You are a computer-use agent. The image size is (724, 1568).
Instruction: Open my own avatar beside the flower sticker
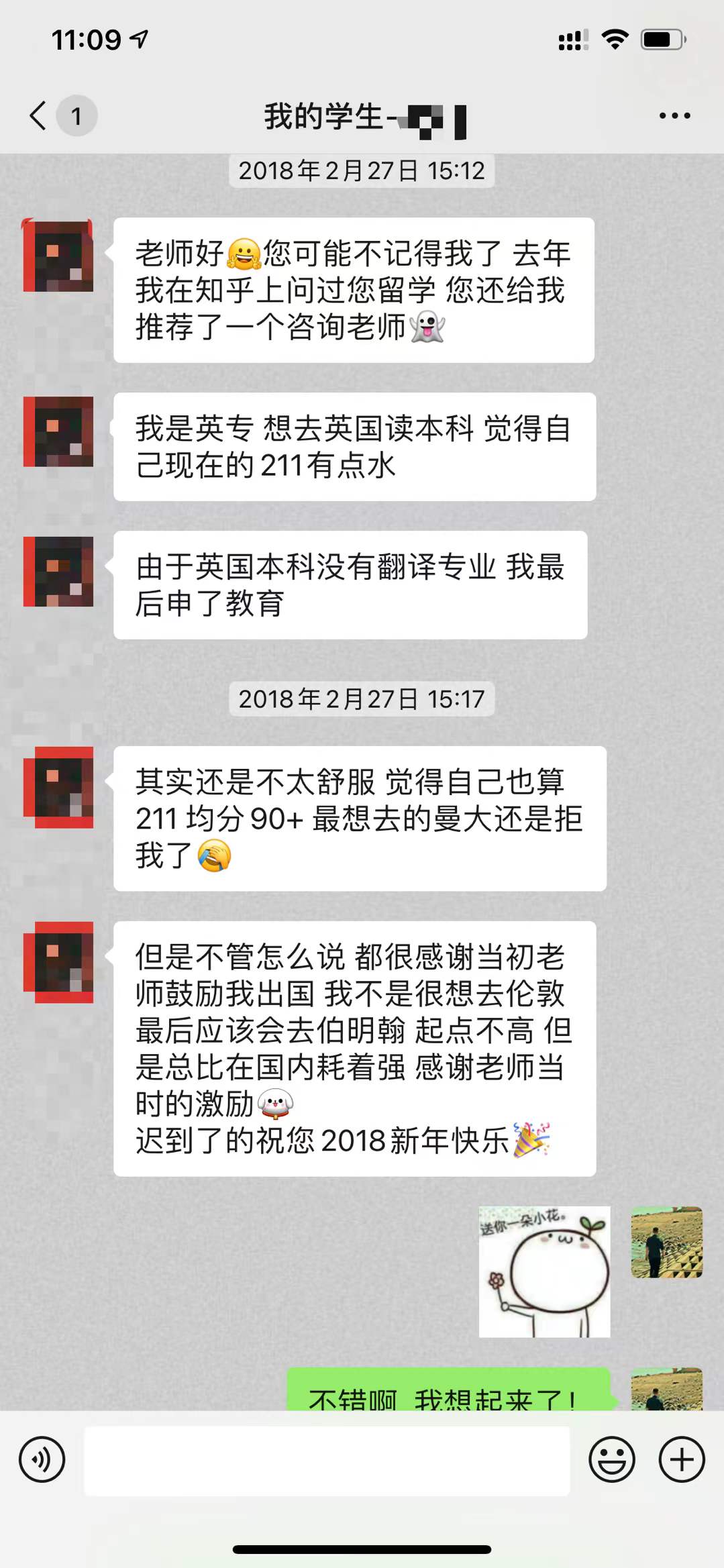click(x=666, y=1242)
